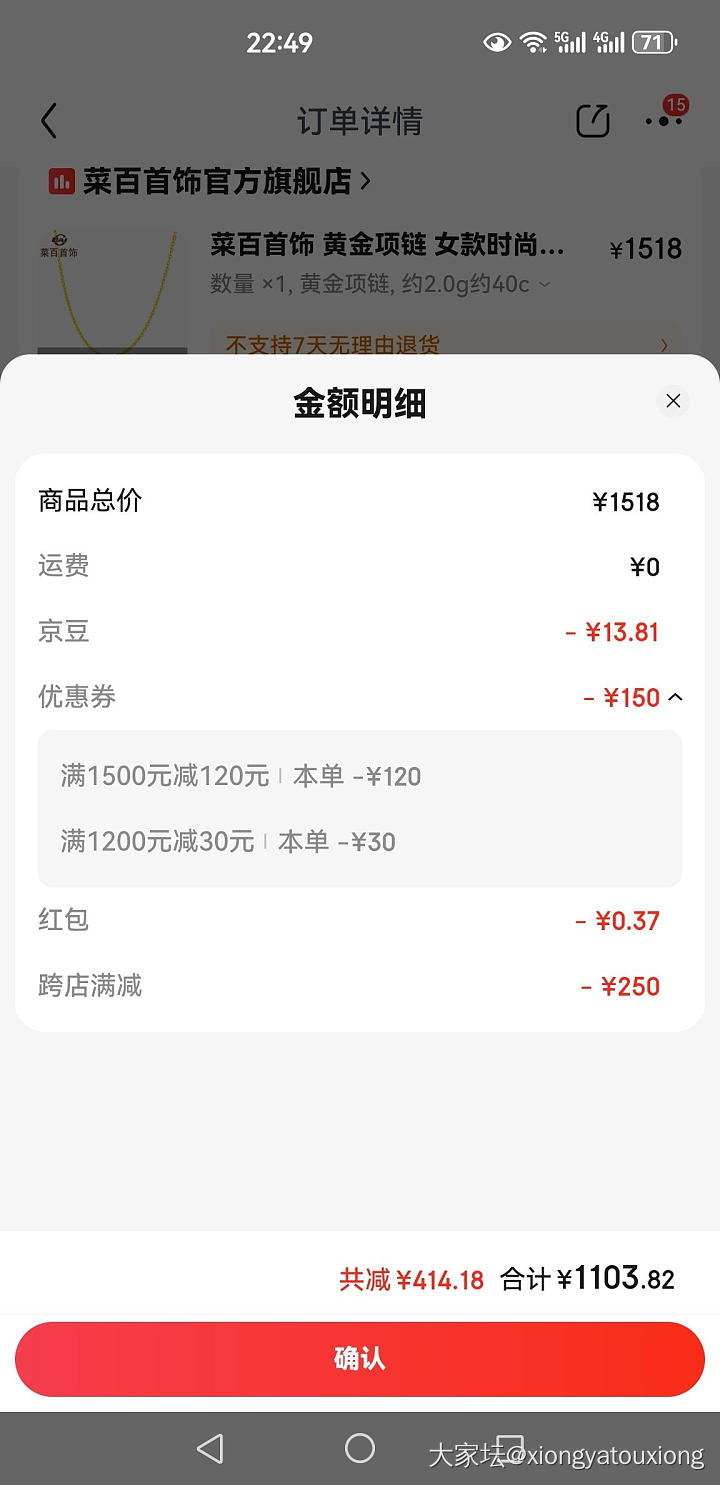720x1485 pixels.
Task: Go back from 订单详情
Action: tap(49, 121)
